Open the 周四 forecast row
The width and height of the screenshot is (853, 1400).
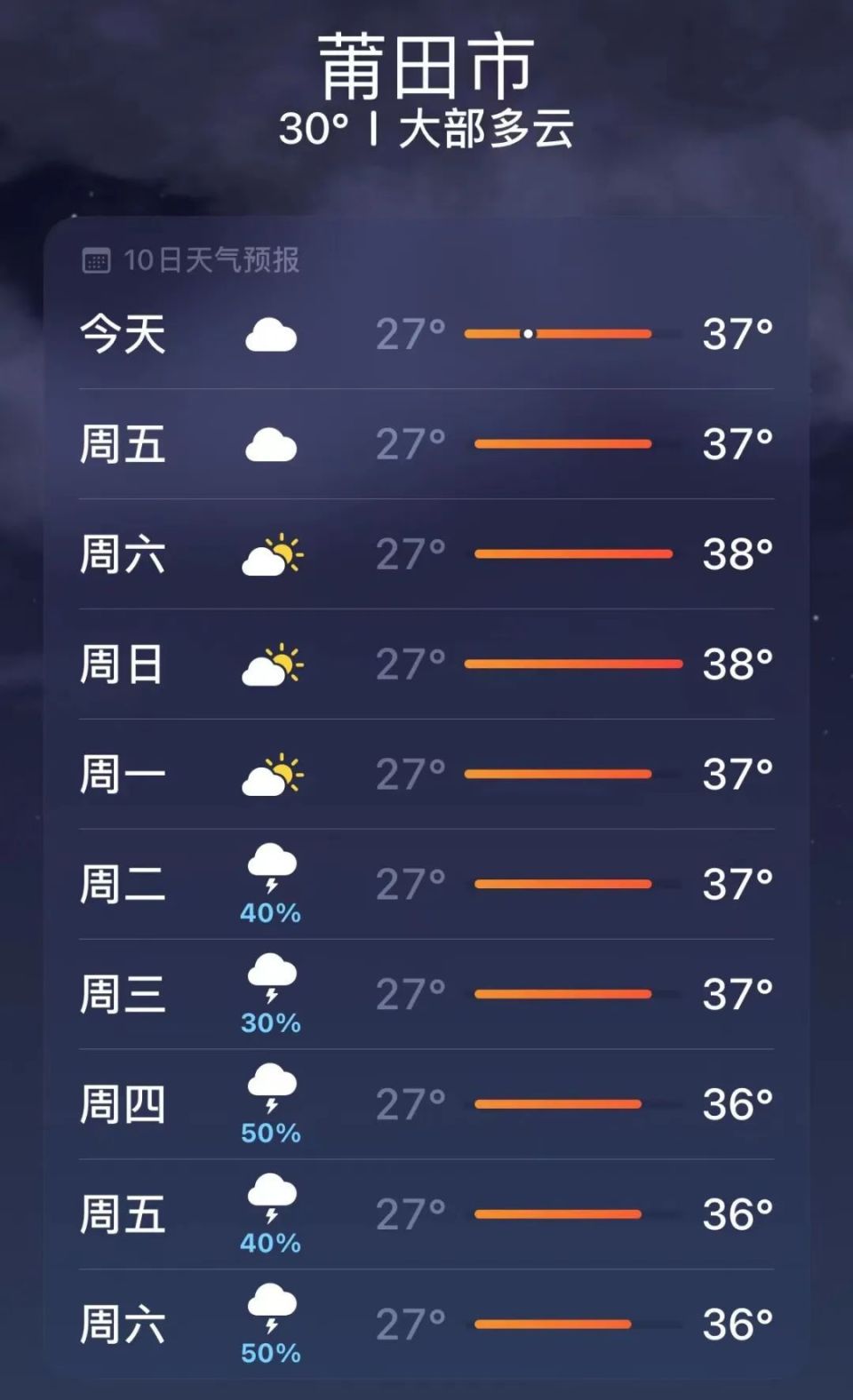click(426, 1105)
